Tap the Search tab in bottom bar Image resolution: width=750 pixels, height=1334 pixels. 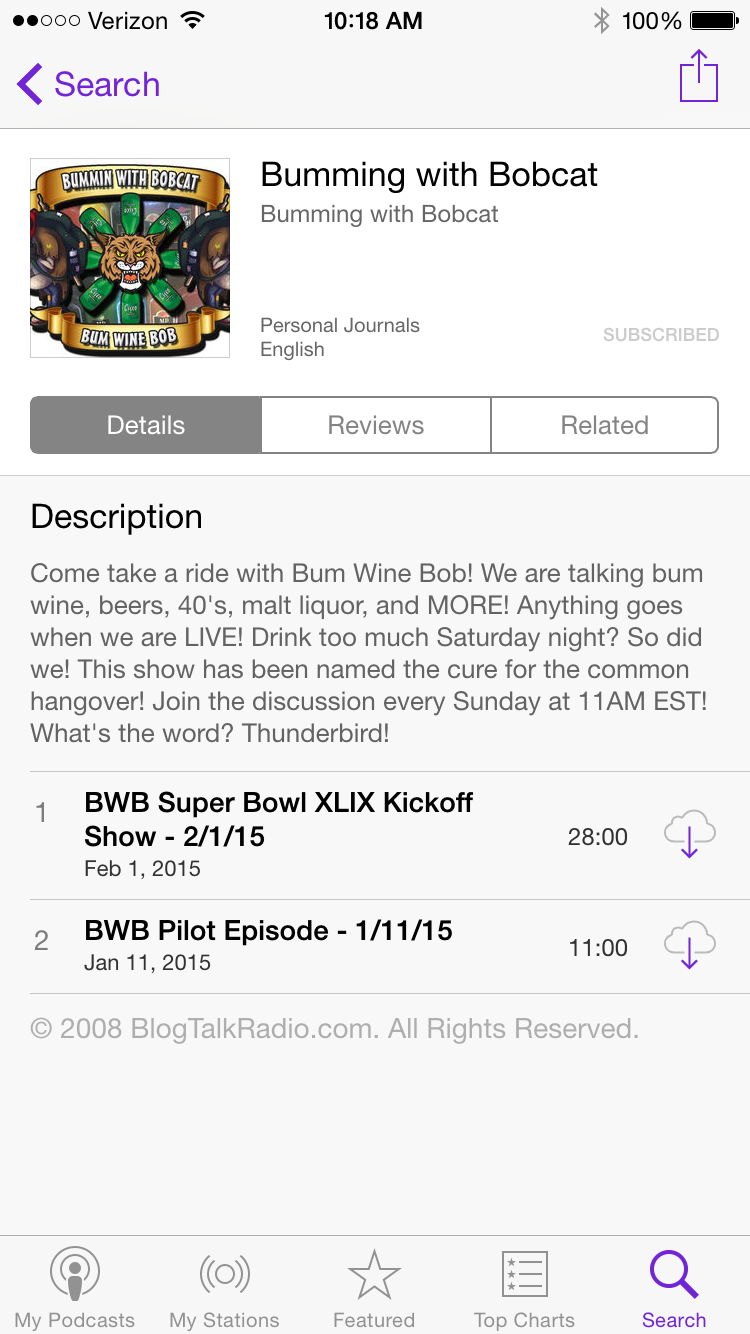pos(674,1288)
